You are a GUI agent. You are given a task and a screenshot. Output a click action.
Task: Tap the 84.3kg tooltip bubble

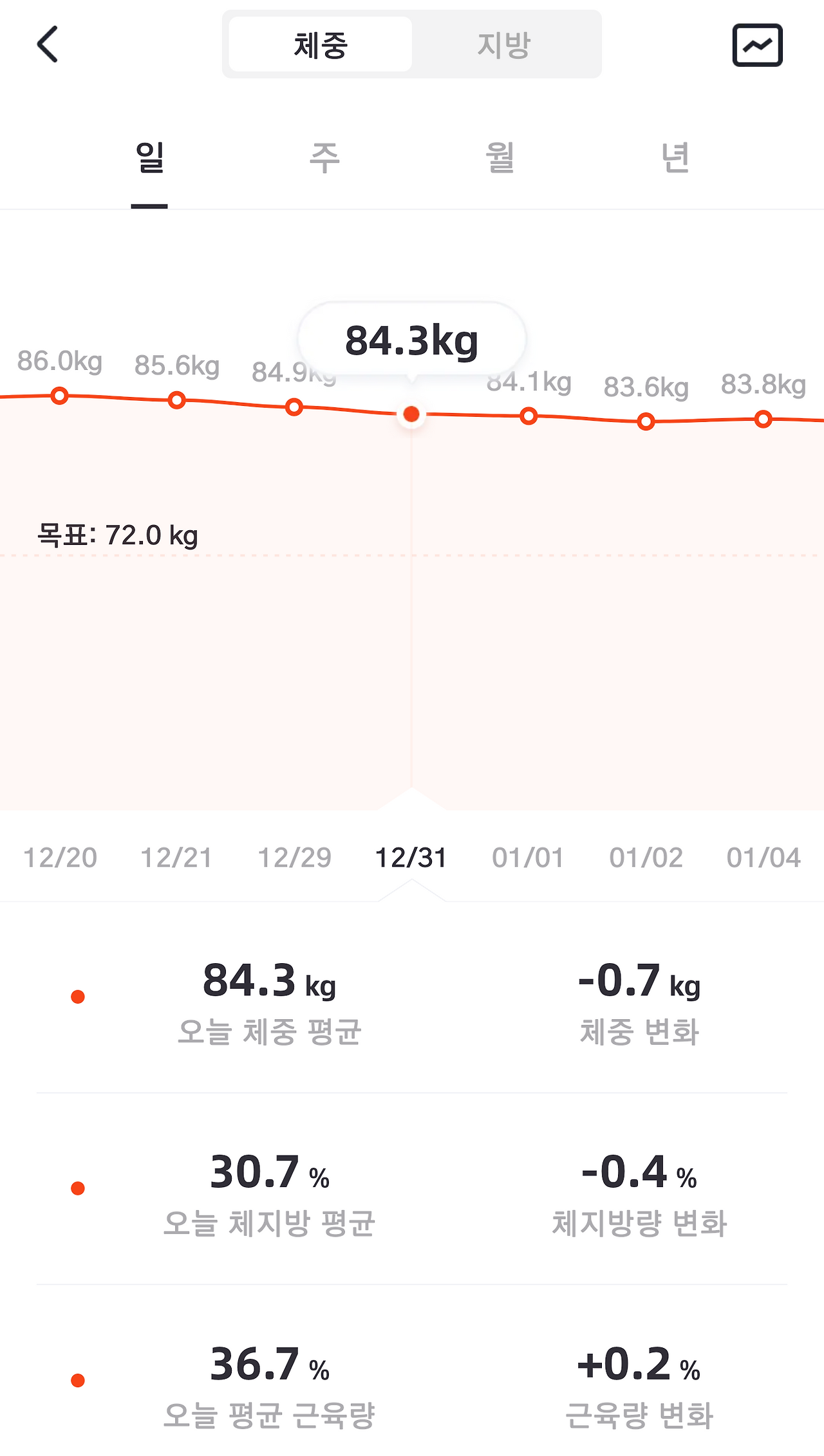pos(411,339)
